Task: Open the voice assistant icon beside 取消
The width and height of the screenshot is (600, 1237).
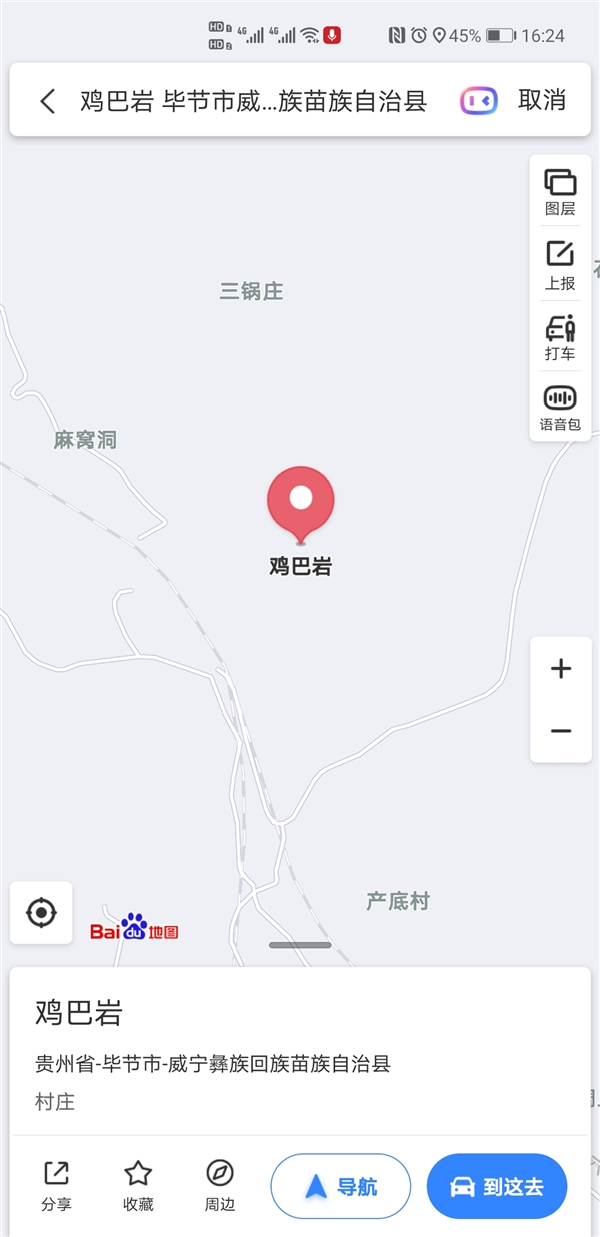Action: pos(479,100)
